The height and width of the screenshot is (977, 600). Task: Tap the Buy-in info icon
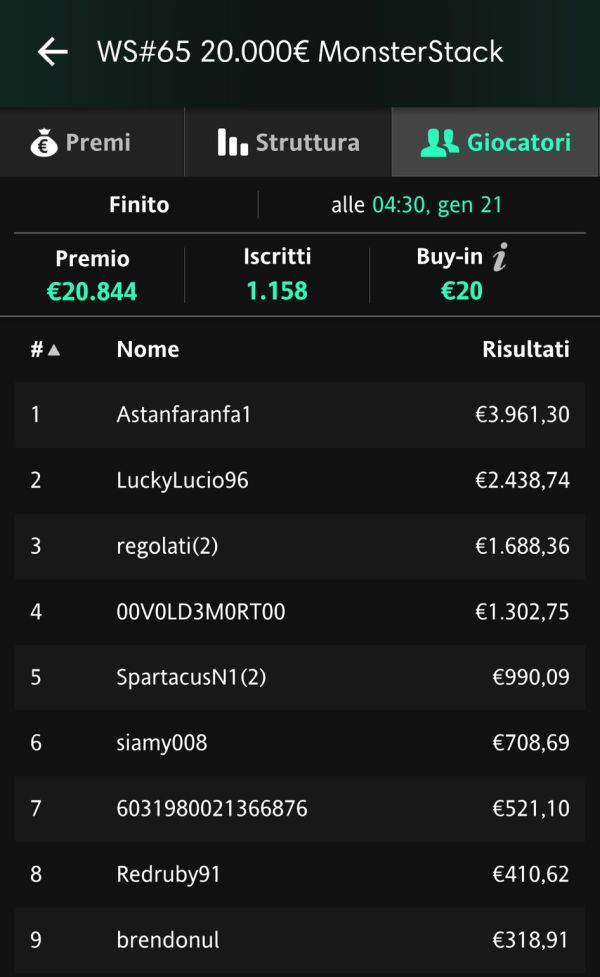pyautogui.click(x=500, y=257)
